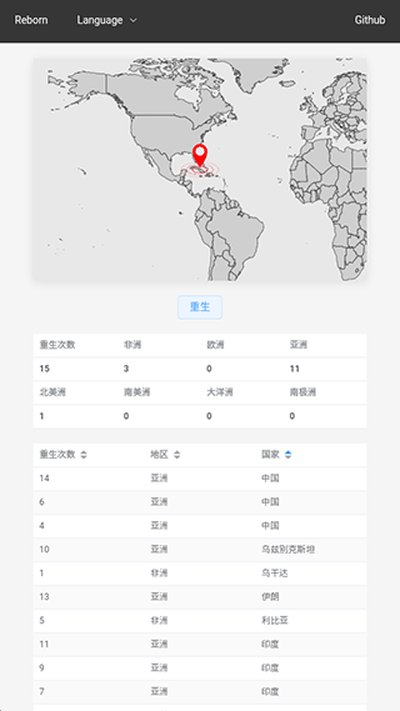Sort table by 地区 column
The image size is (400, 711).
(166, 454)
